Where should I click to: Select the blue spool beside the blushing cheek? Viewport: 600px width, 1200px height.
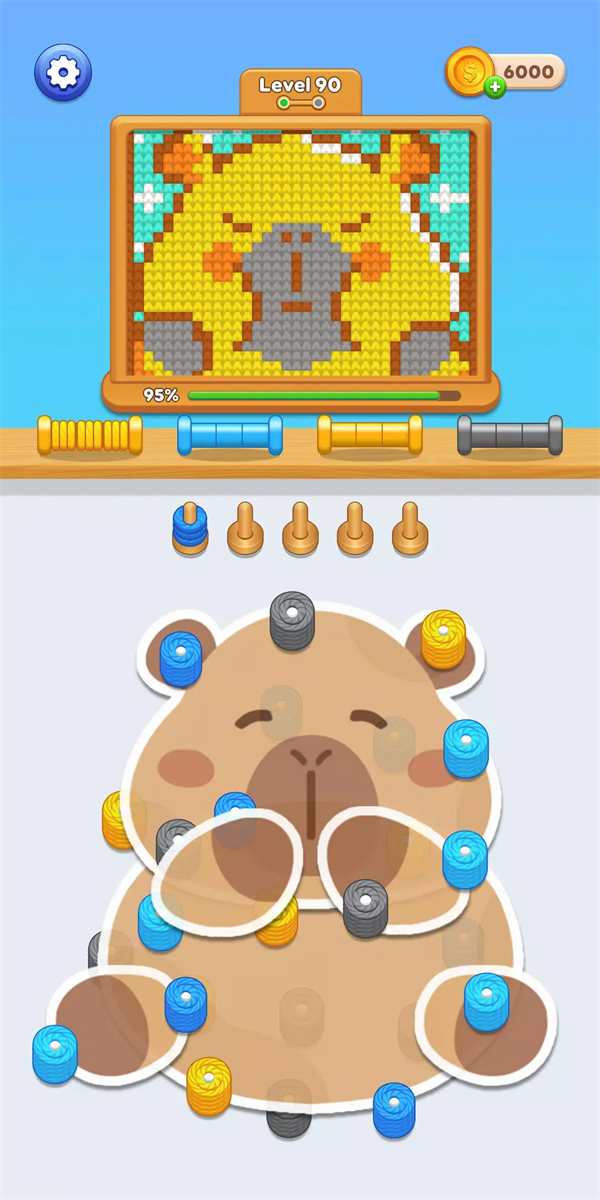[x=466, y=747]
